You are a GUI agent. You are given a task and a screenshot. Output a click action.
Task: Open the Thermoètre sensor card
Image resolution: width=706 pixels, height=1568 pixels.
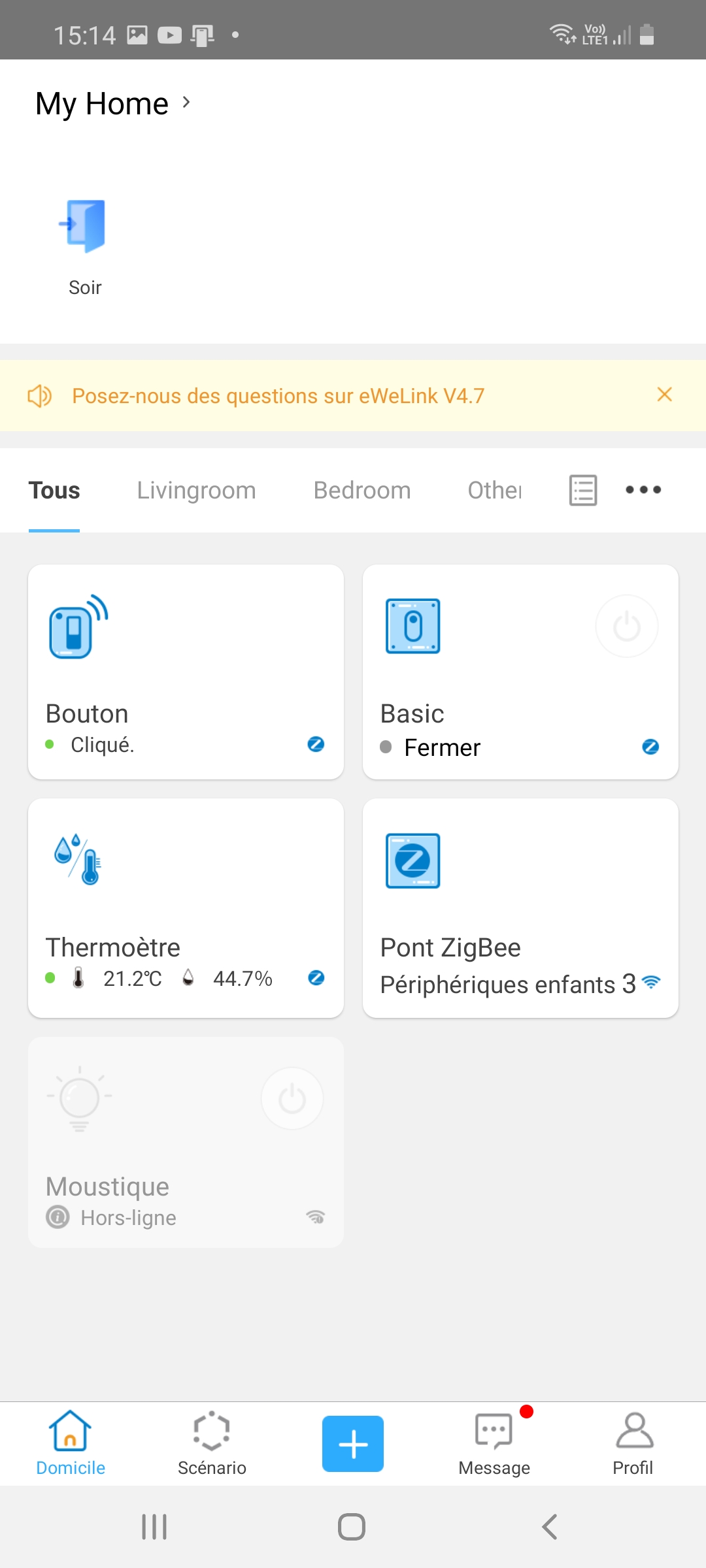(186, 908)
